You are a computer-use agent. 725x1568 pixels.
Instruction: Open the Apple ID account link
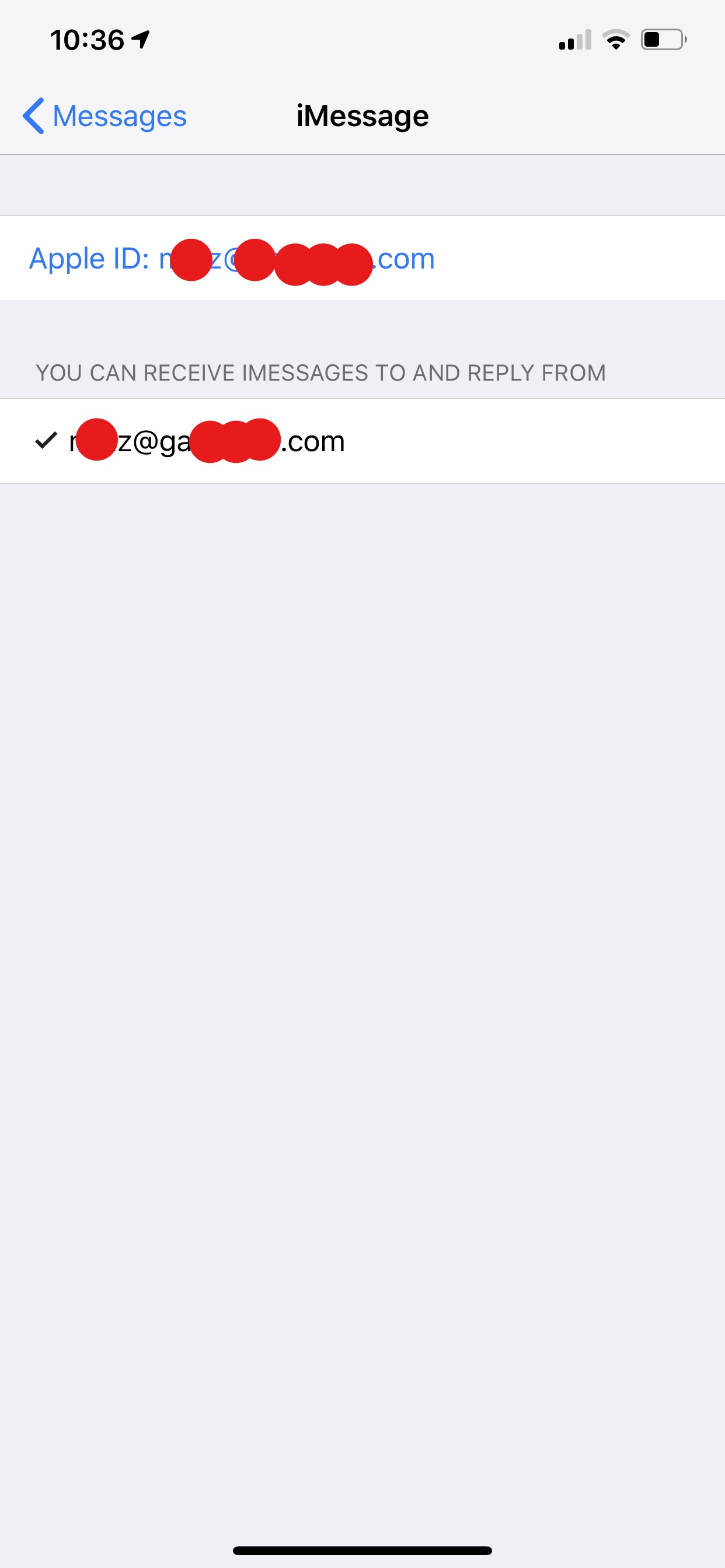pyautogui.click(x=231, y=259)
